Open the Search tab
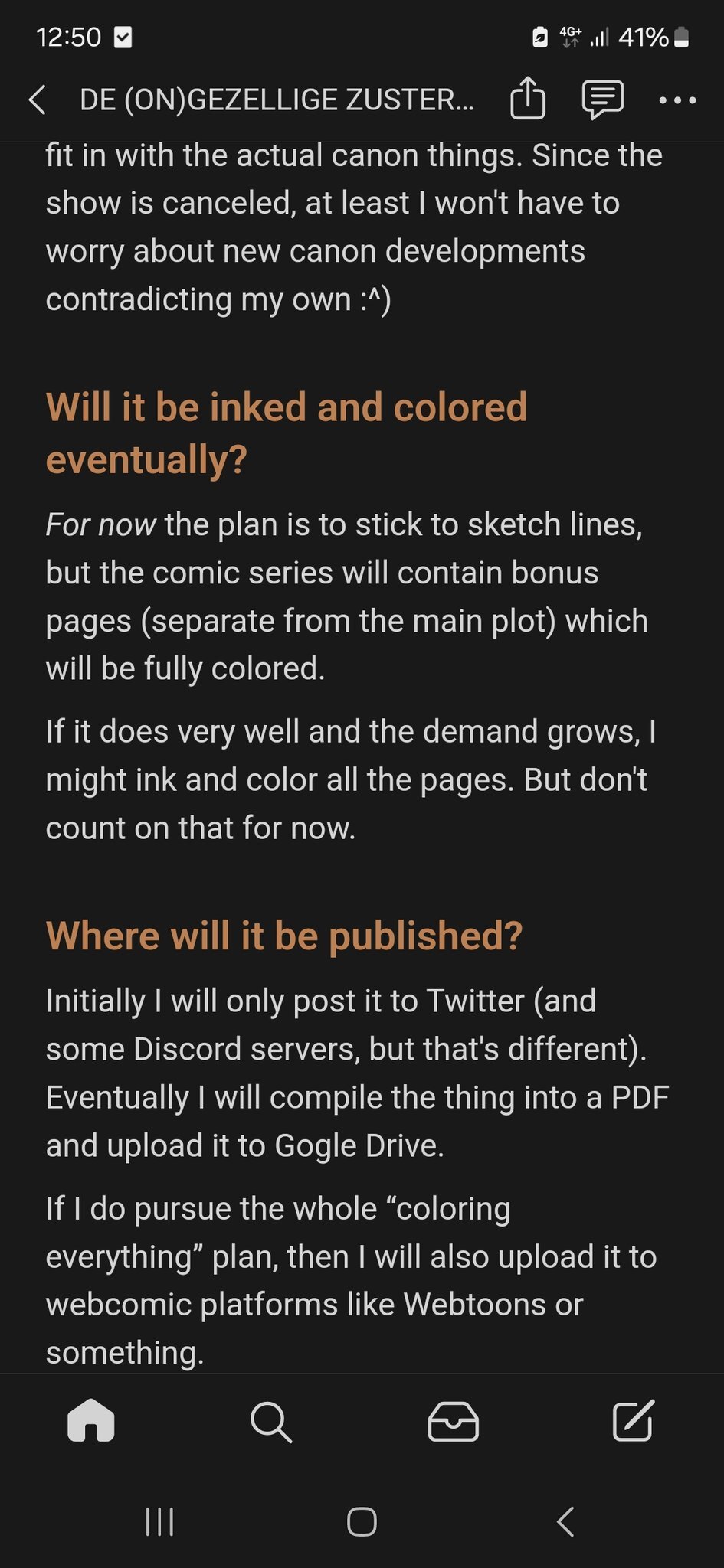This screenshot has height=1568, width=724. [x=271, y=1422]
